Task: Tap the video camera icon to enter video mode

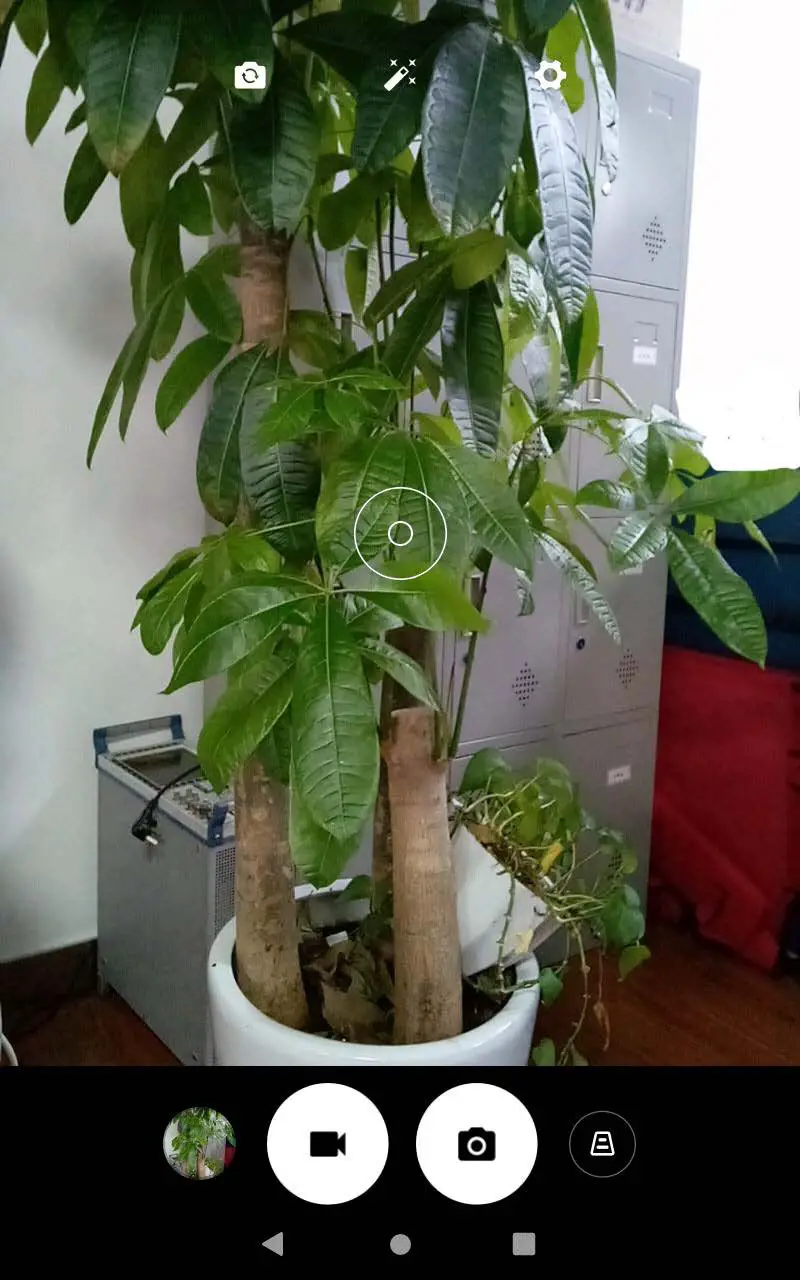Action: 327,1143
